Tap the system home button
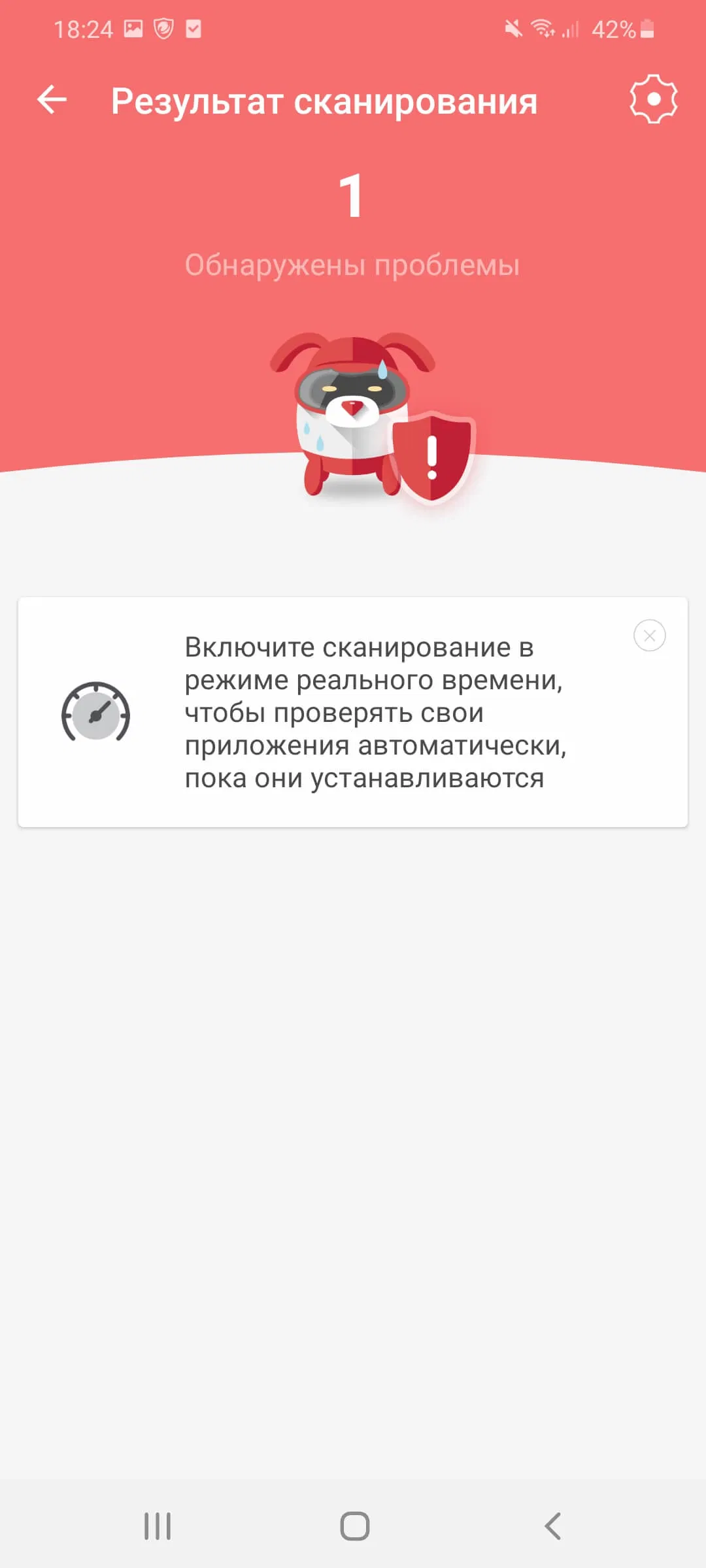 pyautogui.click(x=354, y=1526)
